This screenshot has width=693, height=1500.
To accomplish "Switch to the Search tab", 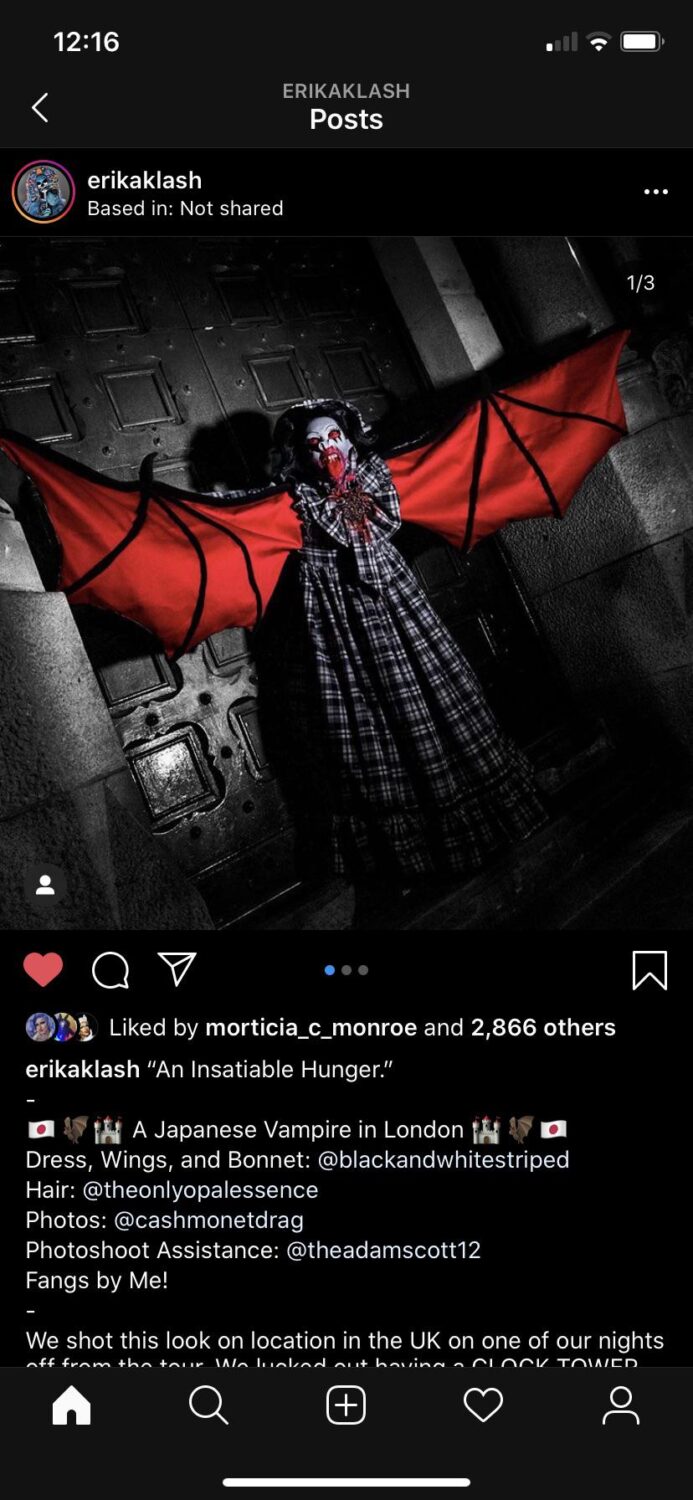I will click(x=208, y=1406).
